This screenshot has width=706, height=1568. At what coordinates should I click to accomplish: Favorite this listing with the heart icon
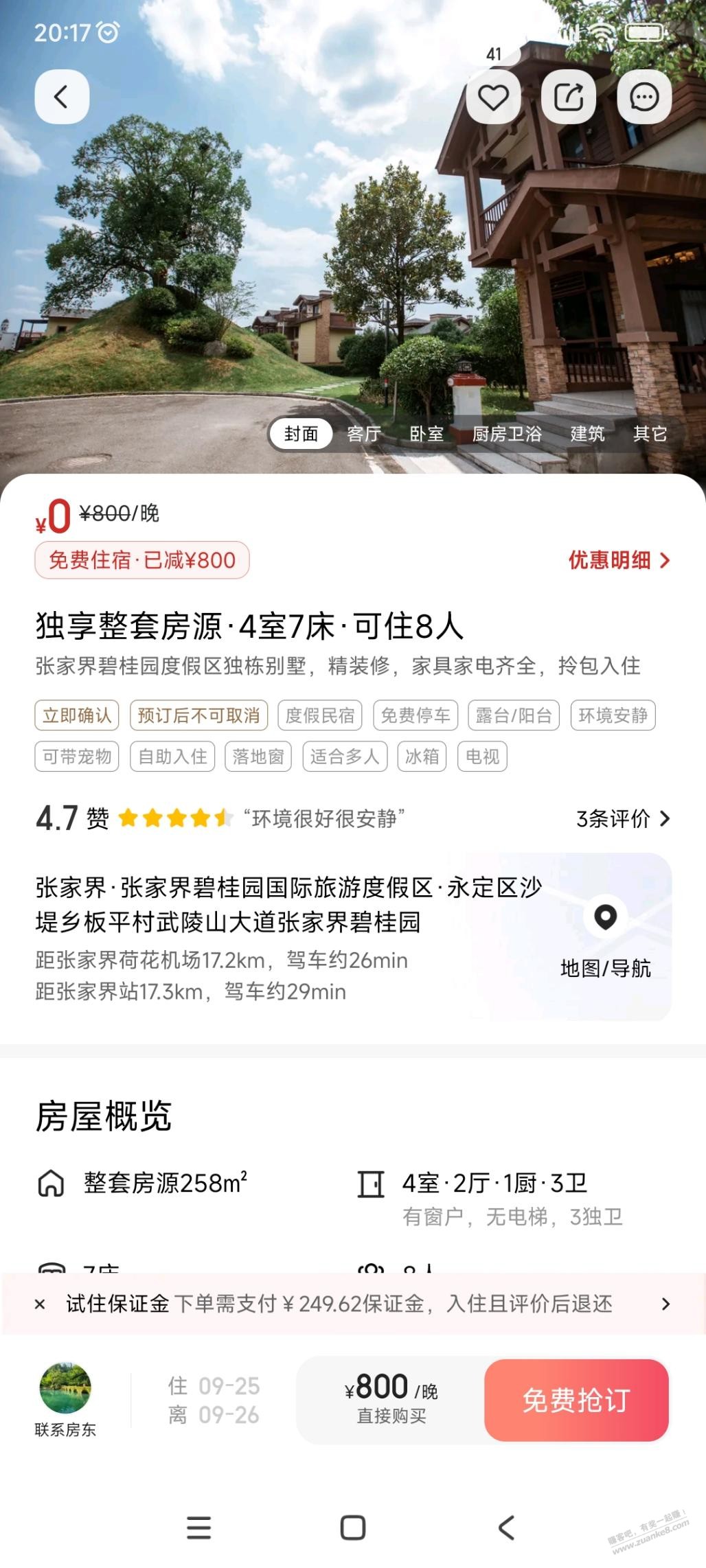coord(493,97)
